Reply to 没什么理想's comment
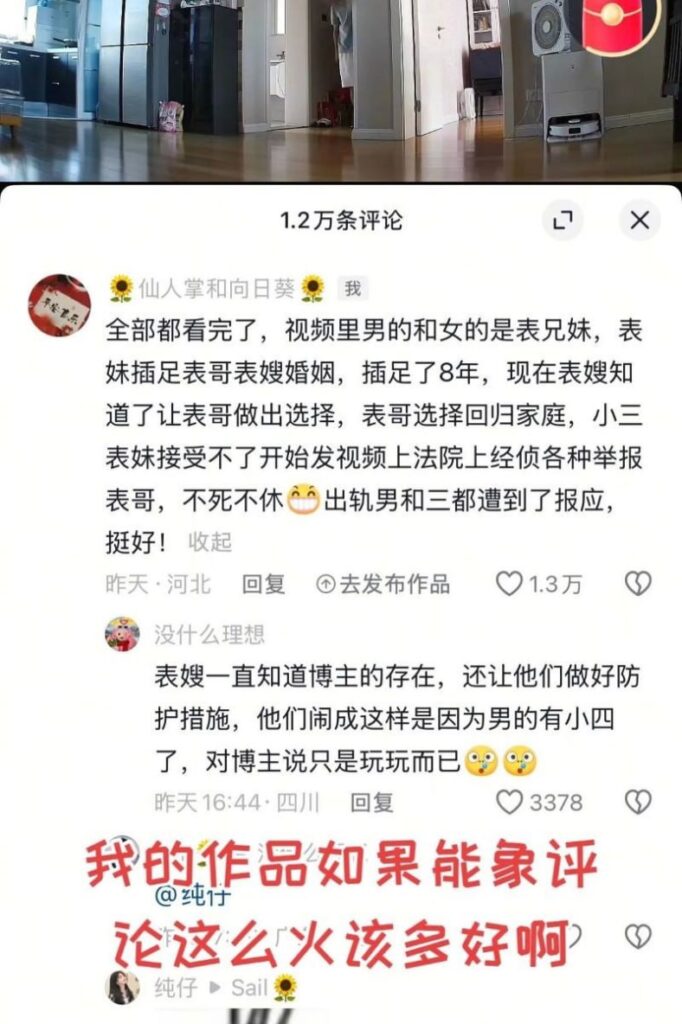The height and width of the screenshot is (1024, 682). (371, 801)
